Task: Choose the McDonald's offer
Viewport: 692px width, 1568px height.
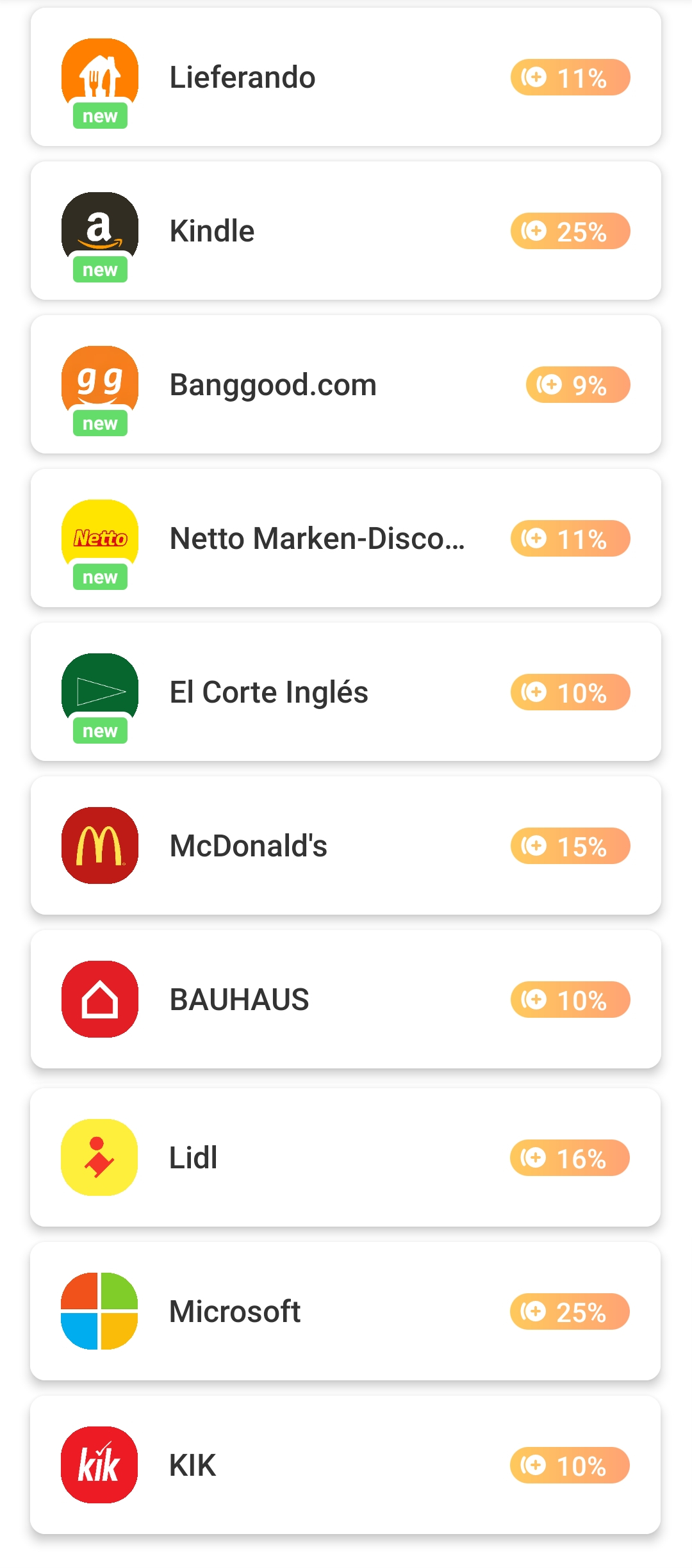Action: [x=346, y=845]
